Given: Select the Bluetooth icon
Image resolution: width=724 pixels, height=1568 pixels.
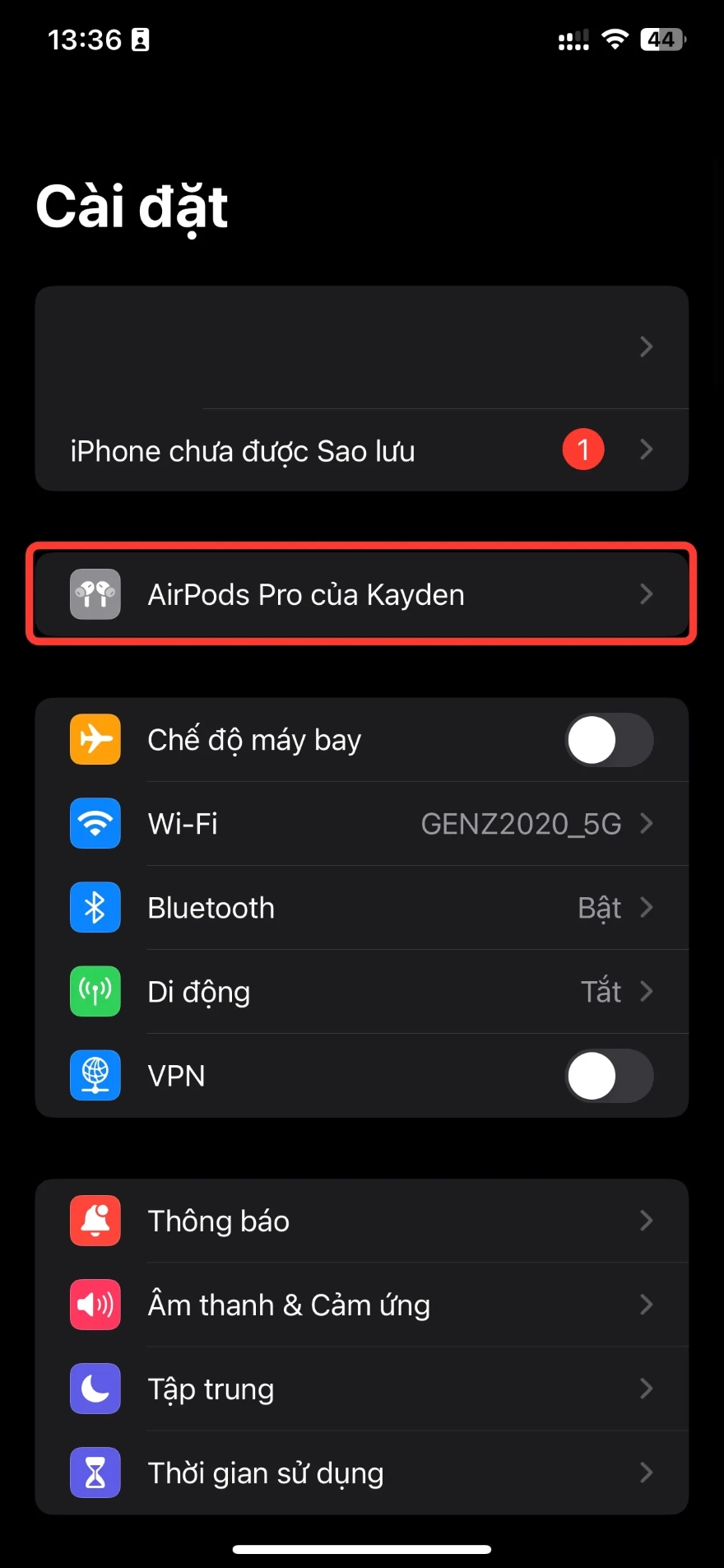Looking at the screenshot, I should pyautogui.click(x=95, y=907).
